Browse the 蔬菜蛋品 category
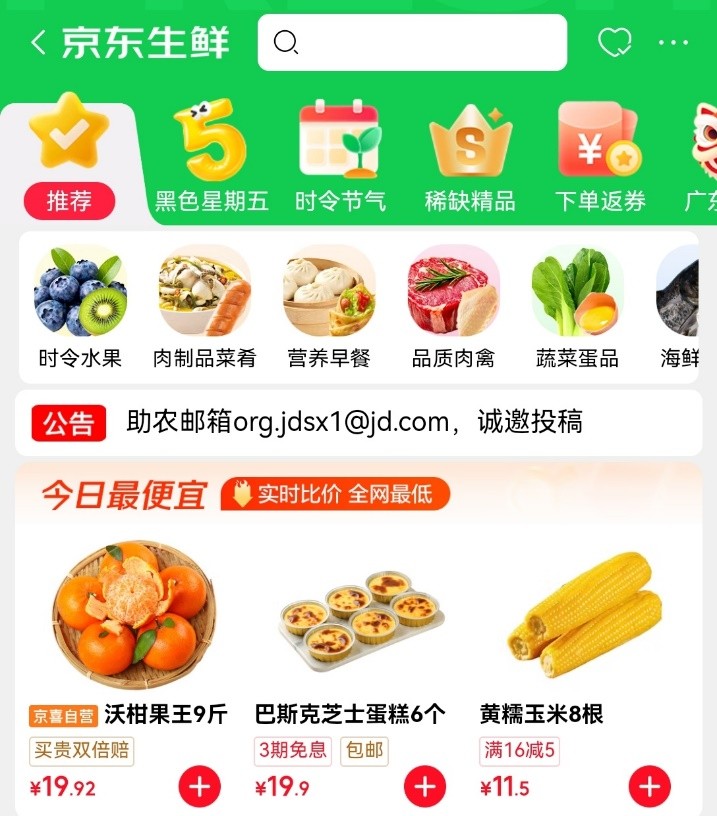This screenshot has height=816, width=717. click(x=577, y=307)
